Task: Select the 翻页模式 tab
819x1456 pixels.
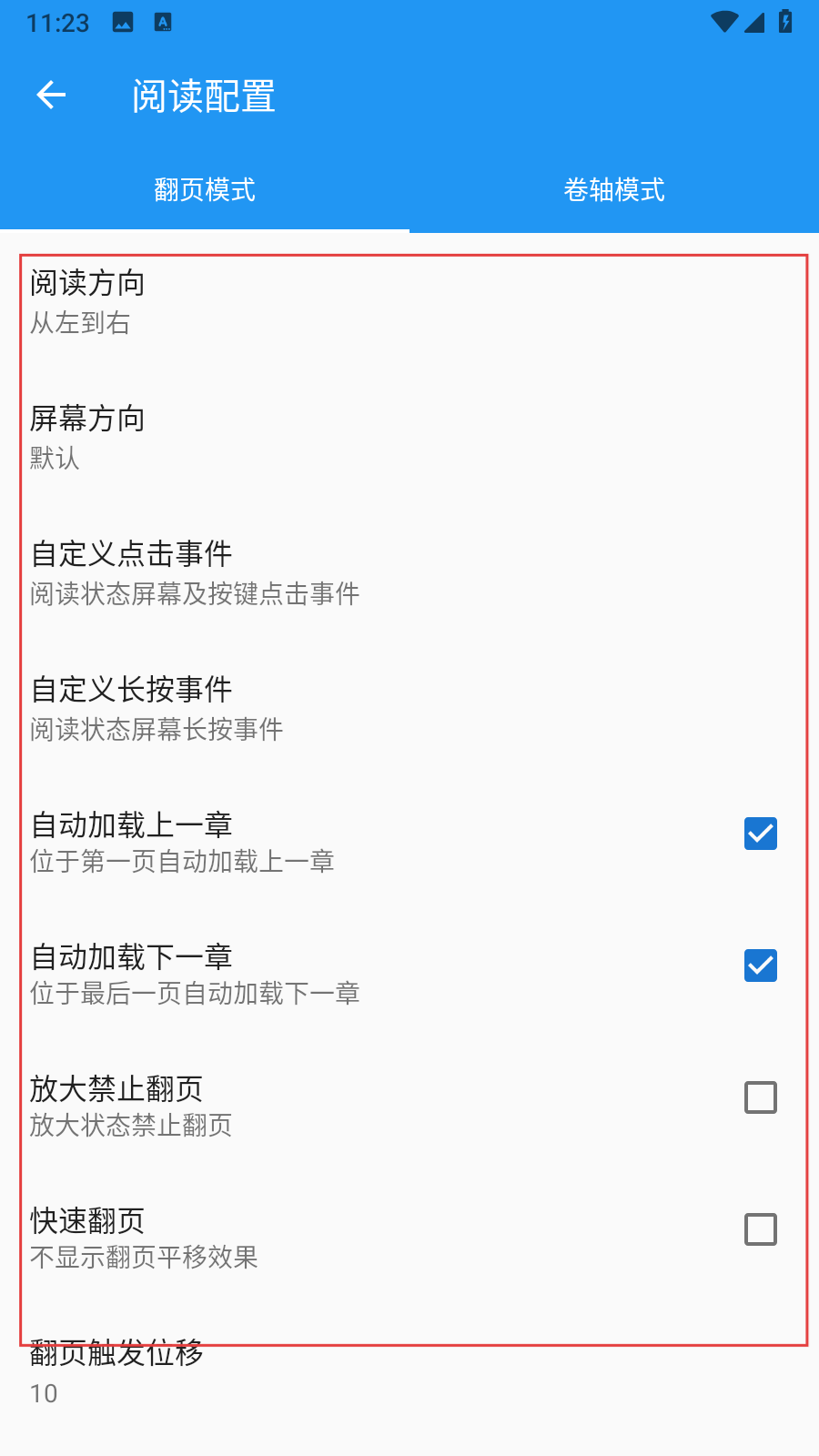Action: (x=205, y=189)
